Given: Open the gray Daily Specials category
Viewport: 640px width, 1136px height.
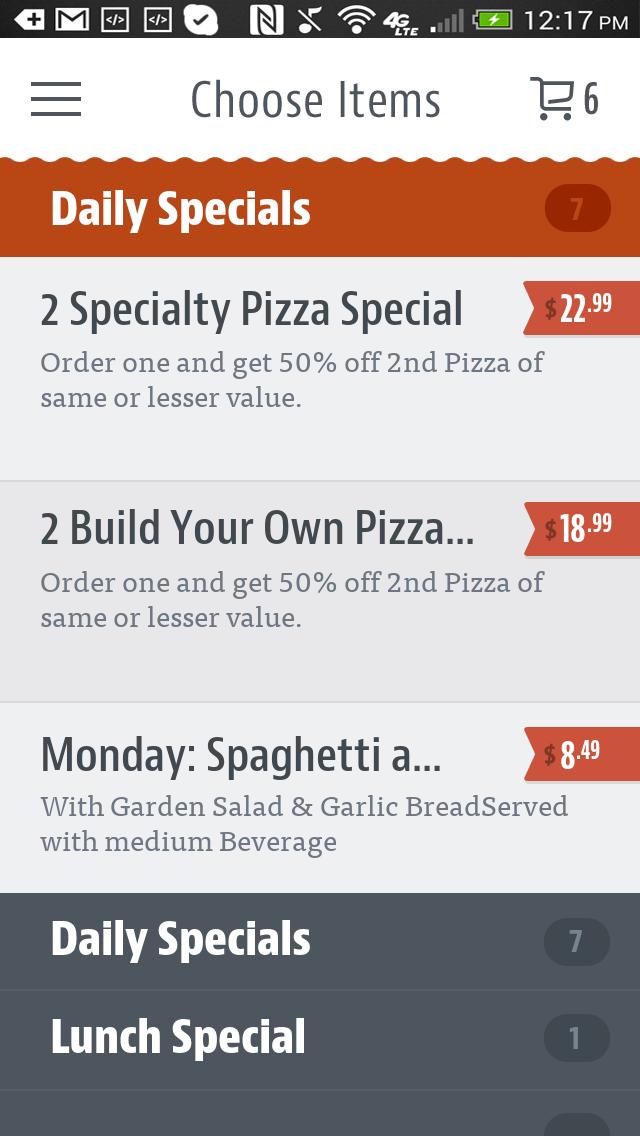Looking at the screenshot, I should (320, 941).
